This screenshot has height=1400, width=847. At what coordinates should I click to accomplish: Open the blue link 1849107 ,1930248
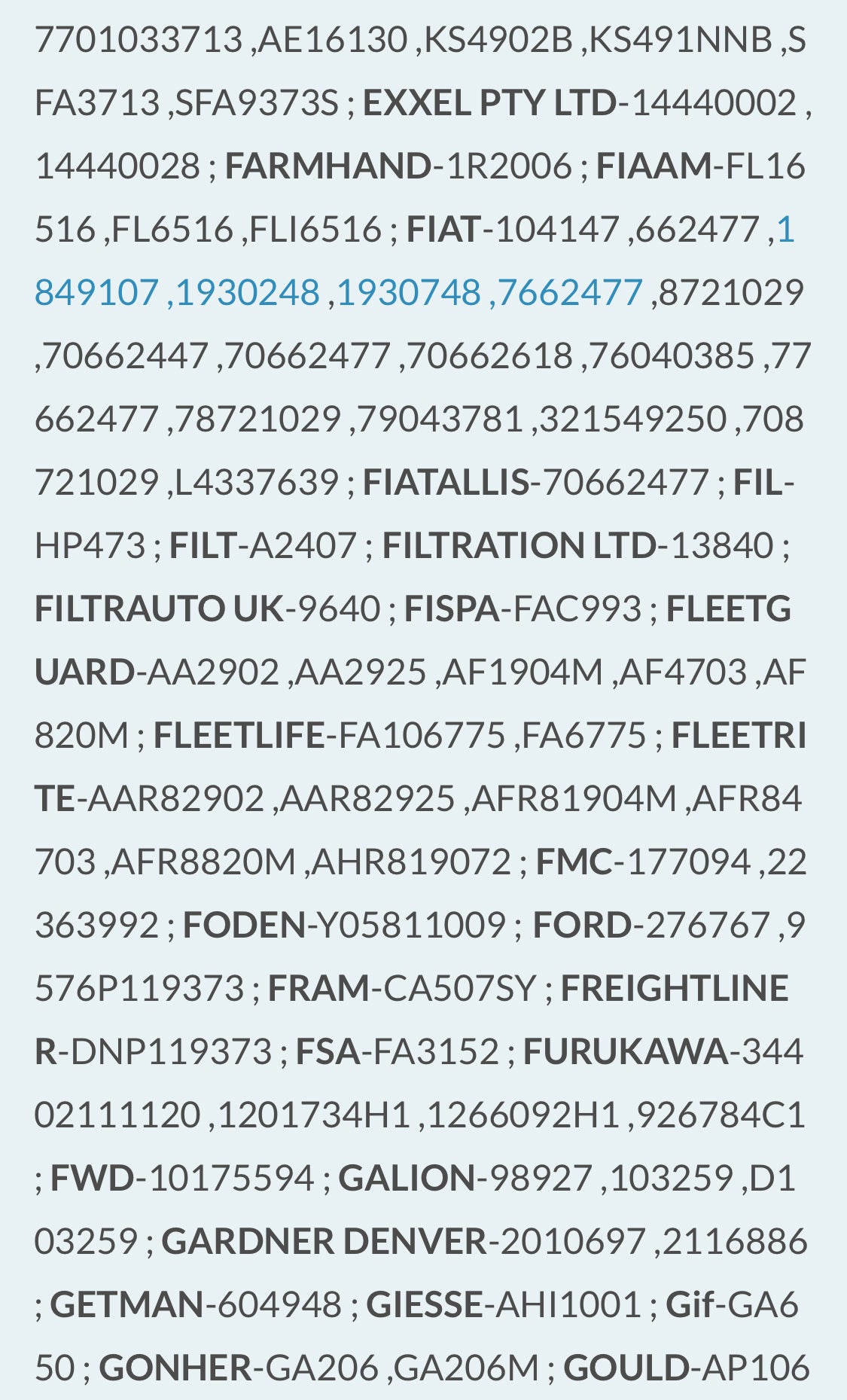pyautogui.click(x=177, y=293)
